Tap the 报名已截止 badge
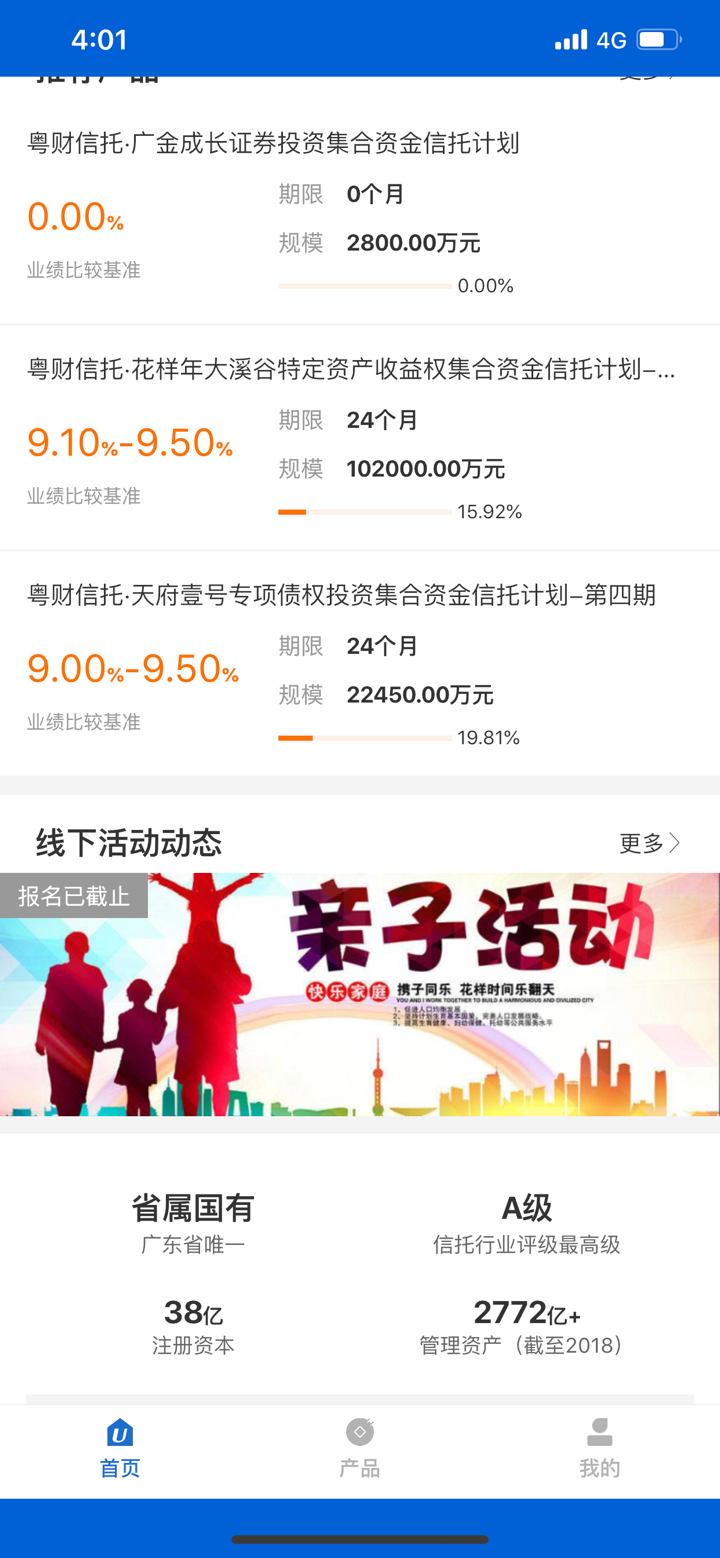 point(72,895)
